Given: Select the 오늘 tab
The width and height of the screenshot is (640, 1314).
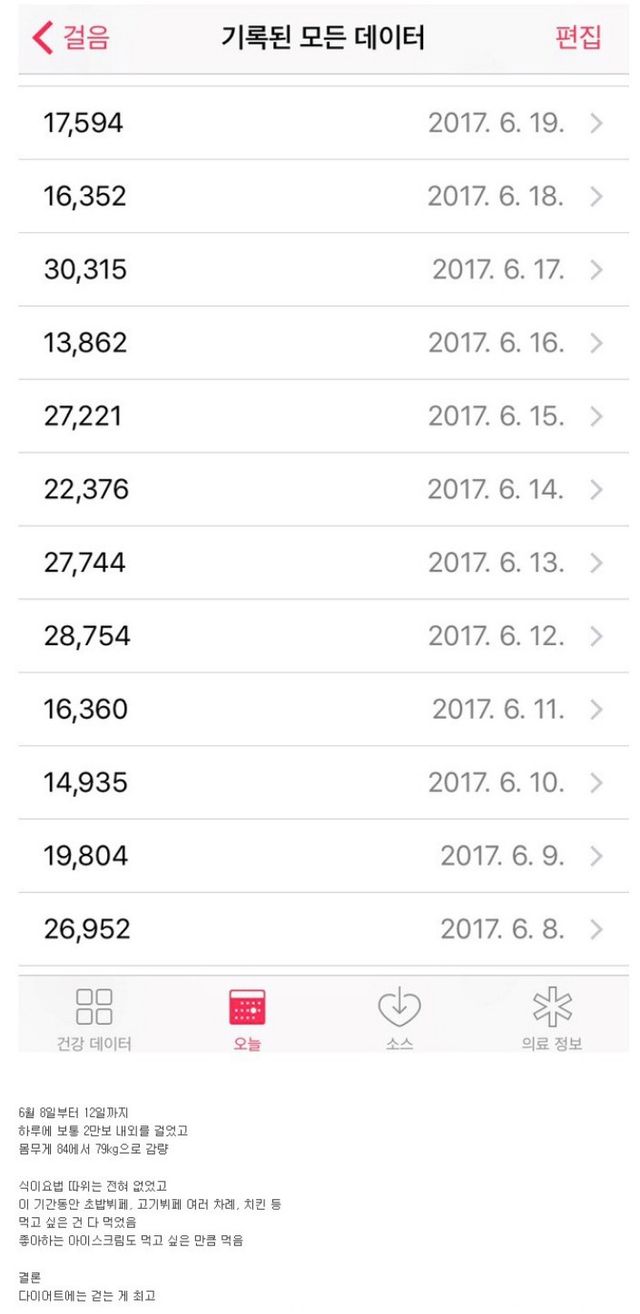Looking at the screenshot, I should click(x=247, y=1018).
